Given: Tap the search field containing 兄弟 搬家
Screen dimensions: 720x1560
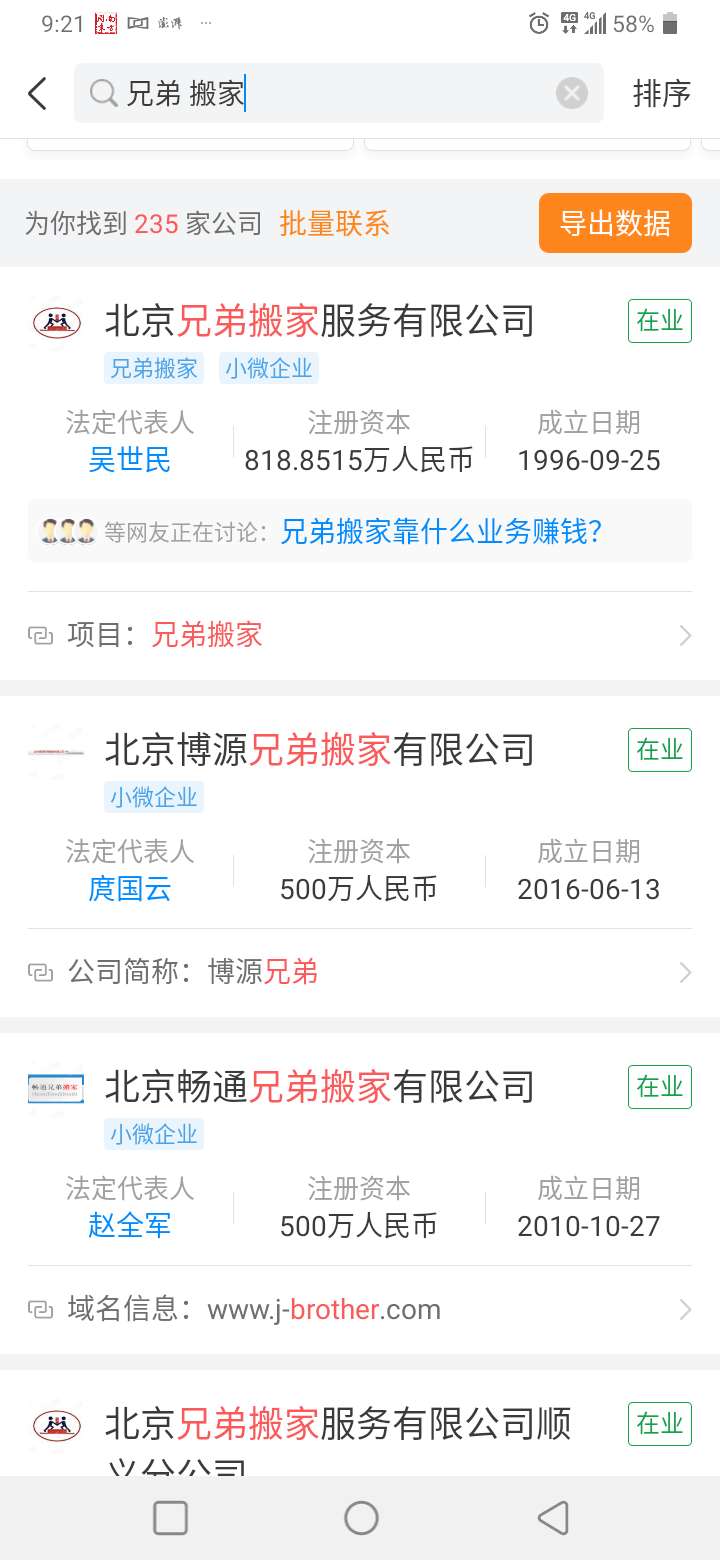Looking at the screenshot, I should tap(330, 94).
